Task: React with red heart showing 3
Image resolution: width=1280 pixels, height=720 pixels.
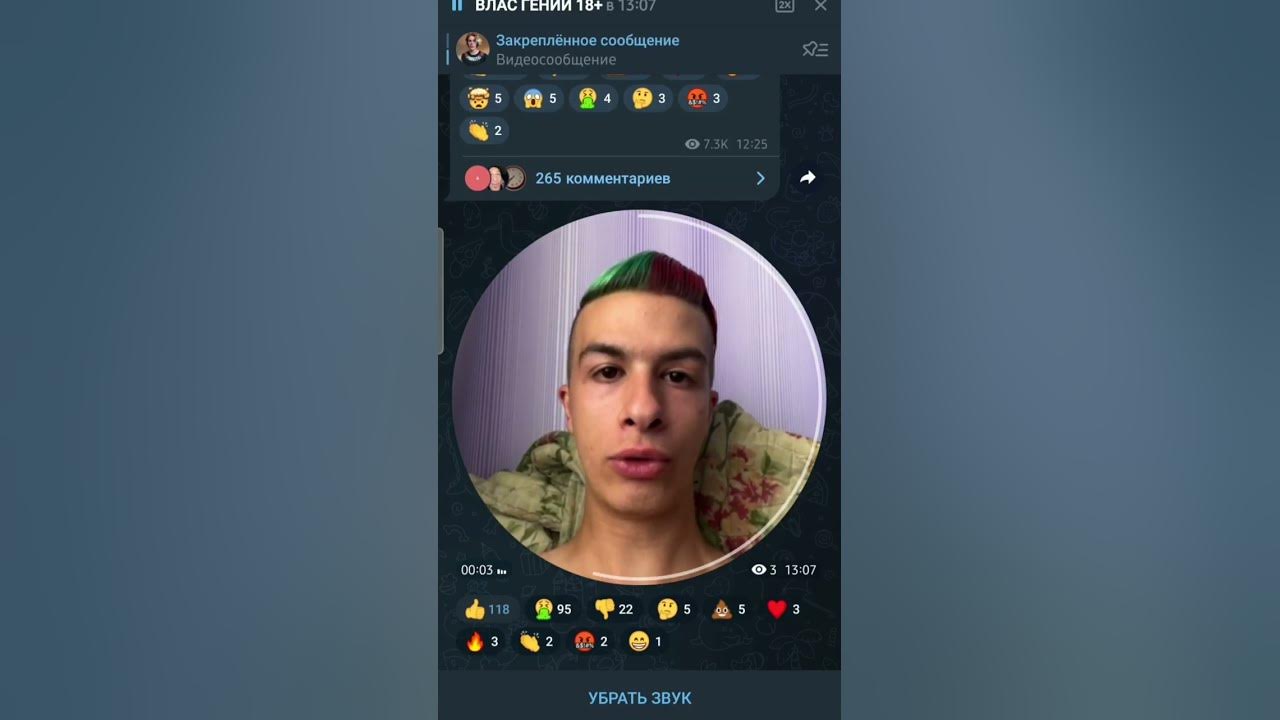Action: click(x=783, y=609)
